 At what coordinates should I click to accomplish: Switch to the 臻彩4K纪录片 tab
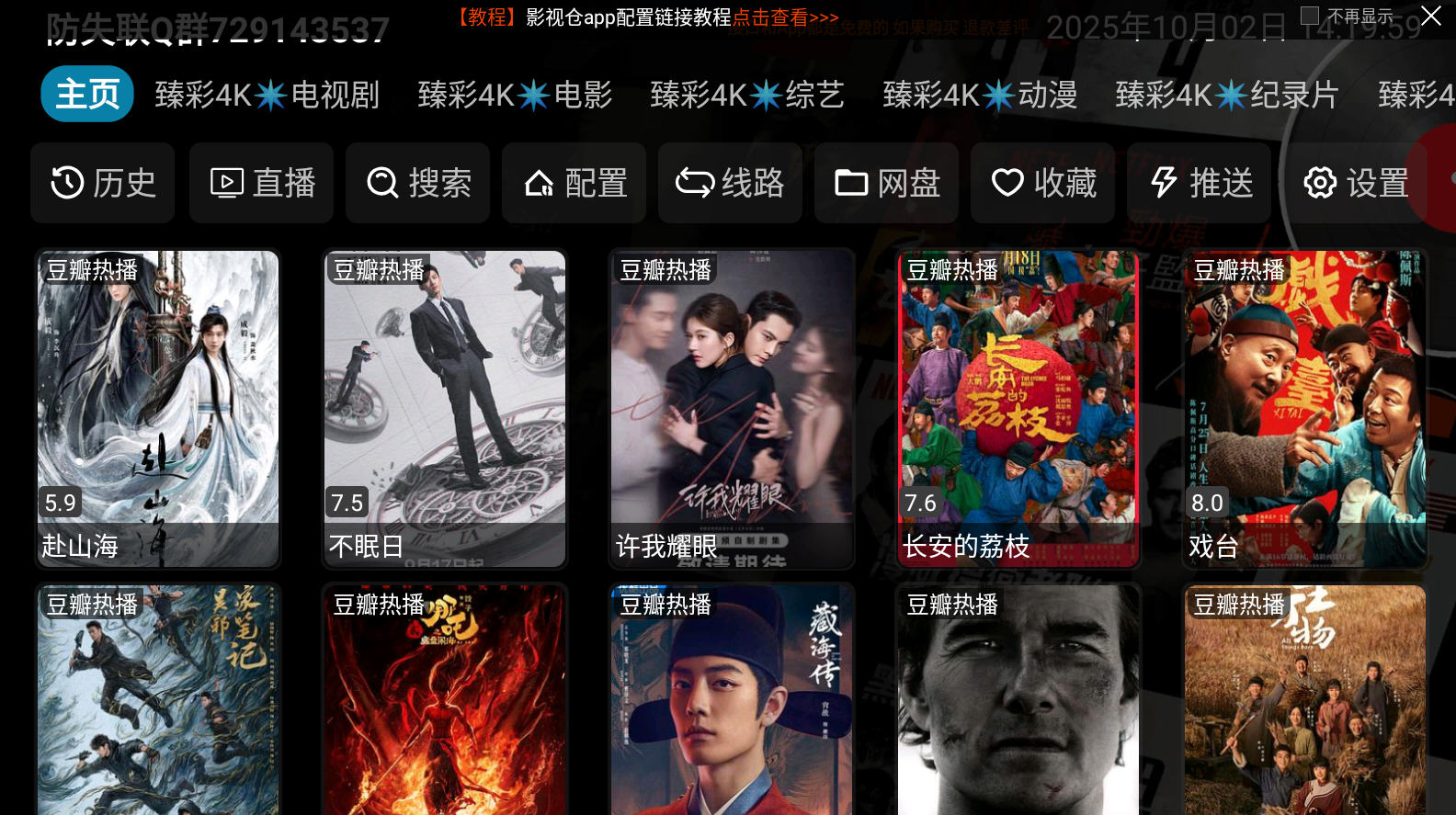pos(1226,95)
